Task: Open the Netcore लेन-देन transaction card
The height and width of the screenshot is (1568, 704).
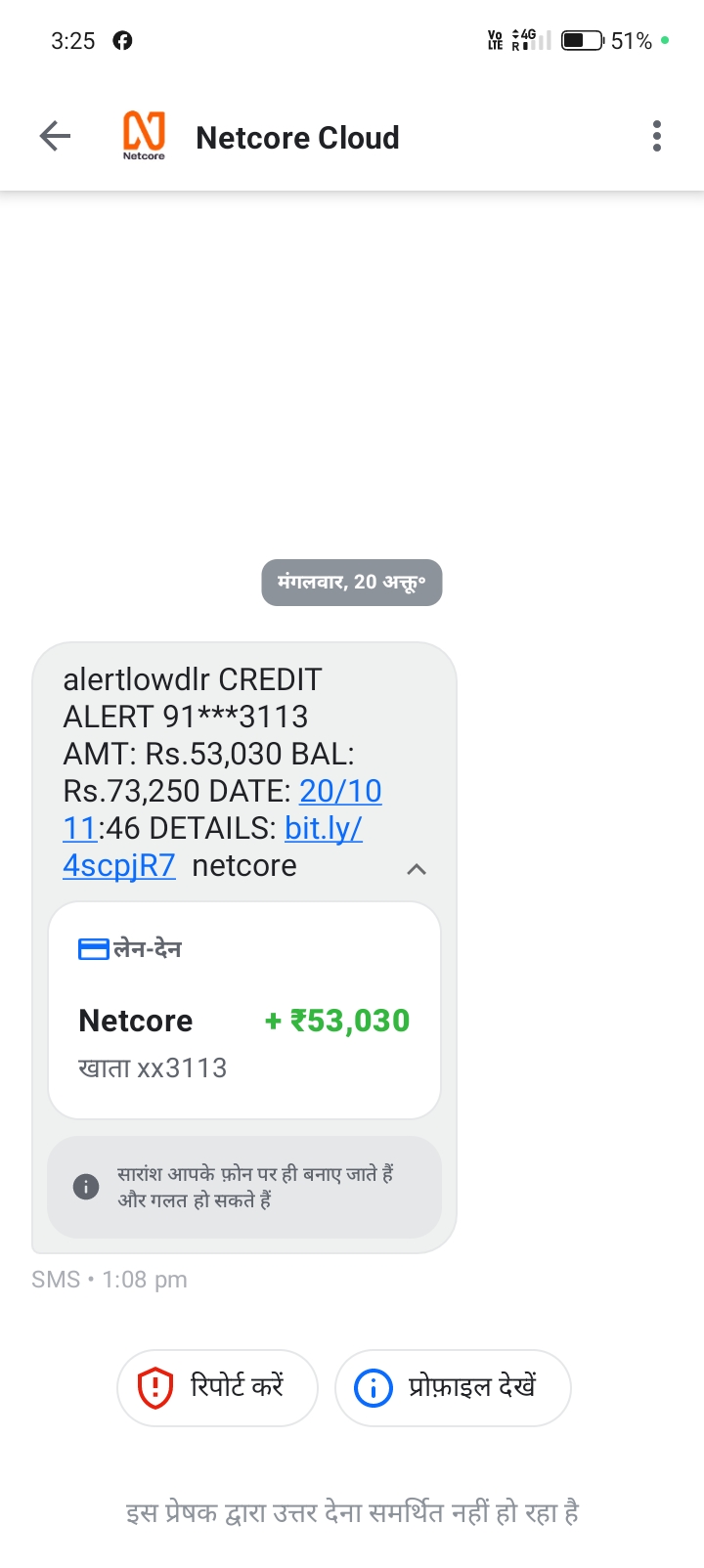Action: pos(244,1010)
